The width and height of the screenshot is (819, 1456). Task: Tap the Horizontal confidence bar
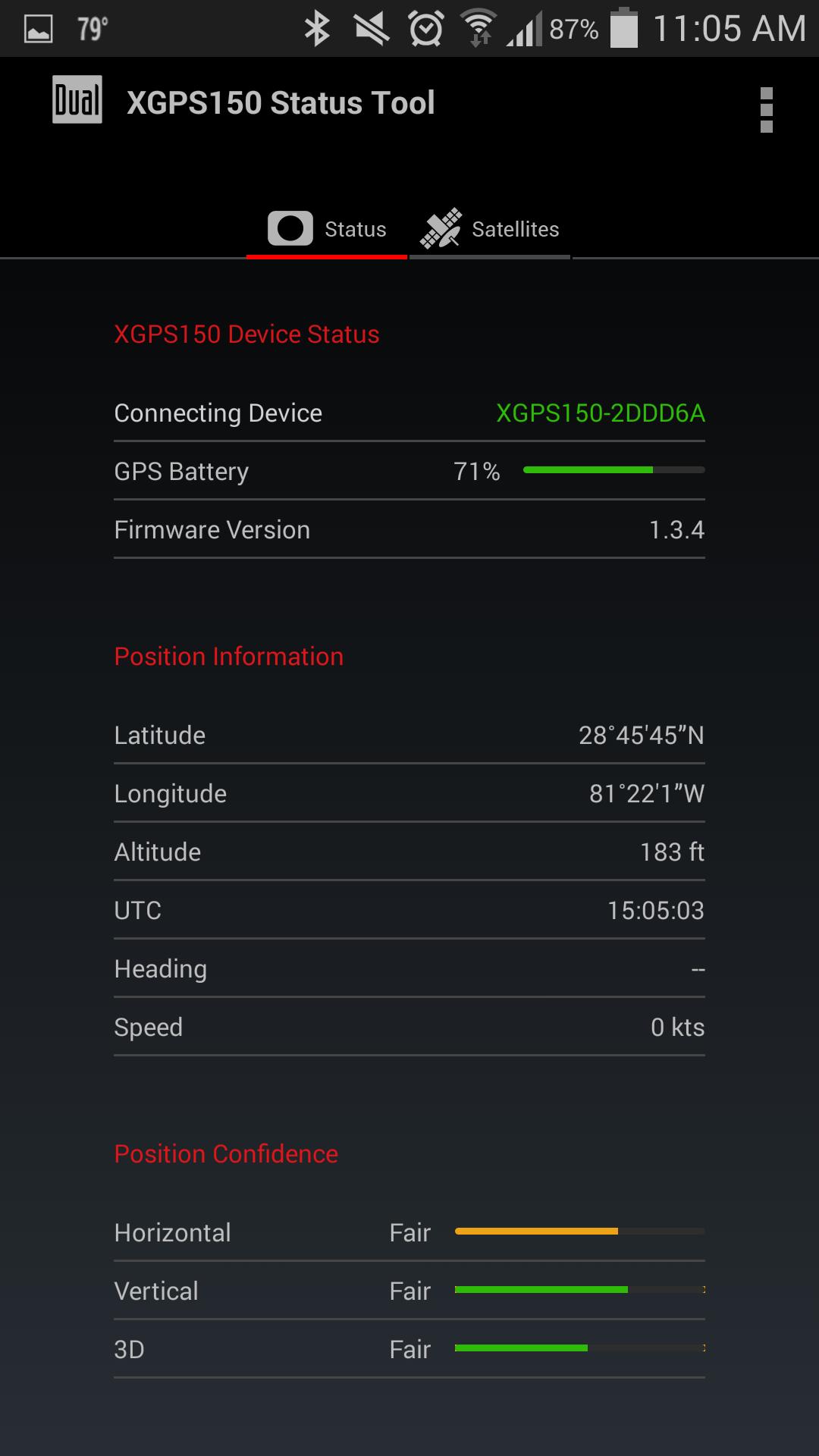579,1232
